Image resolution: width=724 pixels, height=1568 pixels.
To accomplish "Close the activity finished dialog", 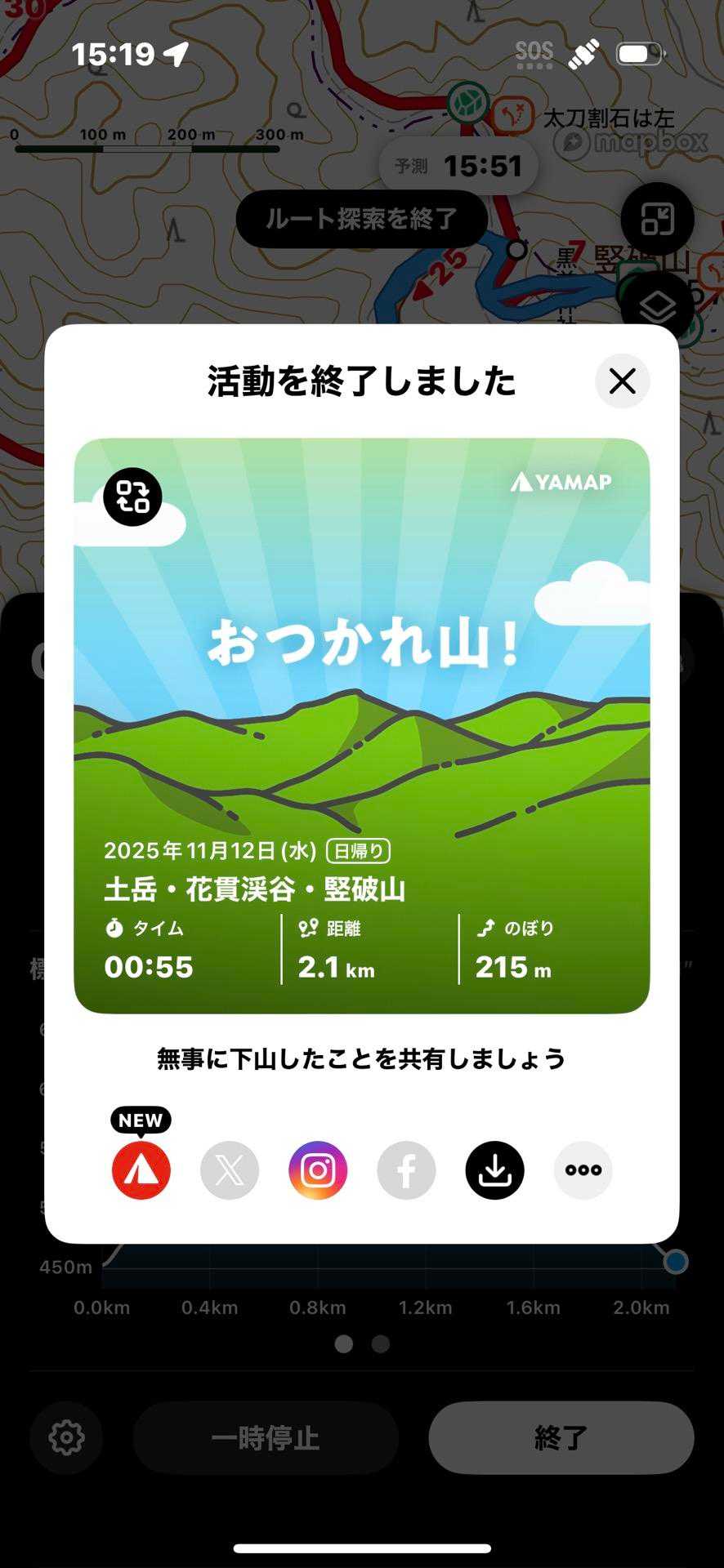I will click(x=622, y=381).
